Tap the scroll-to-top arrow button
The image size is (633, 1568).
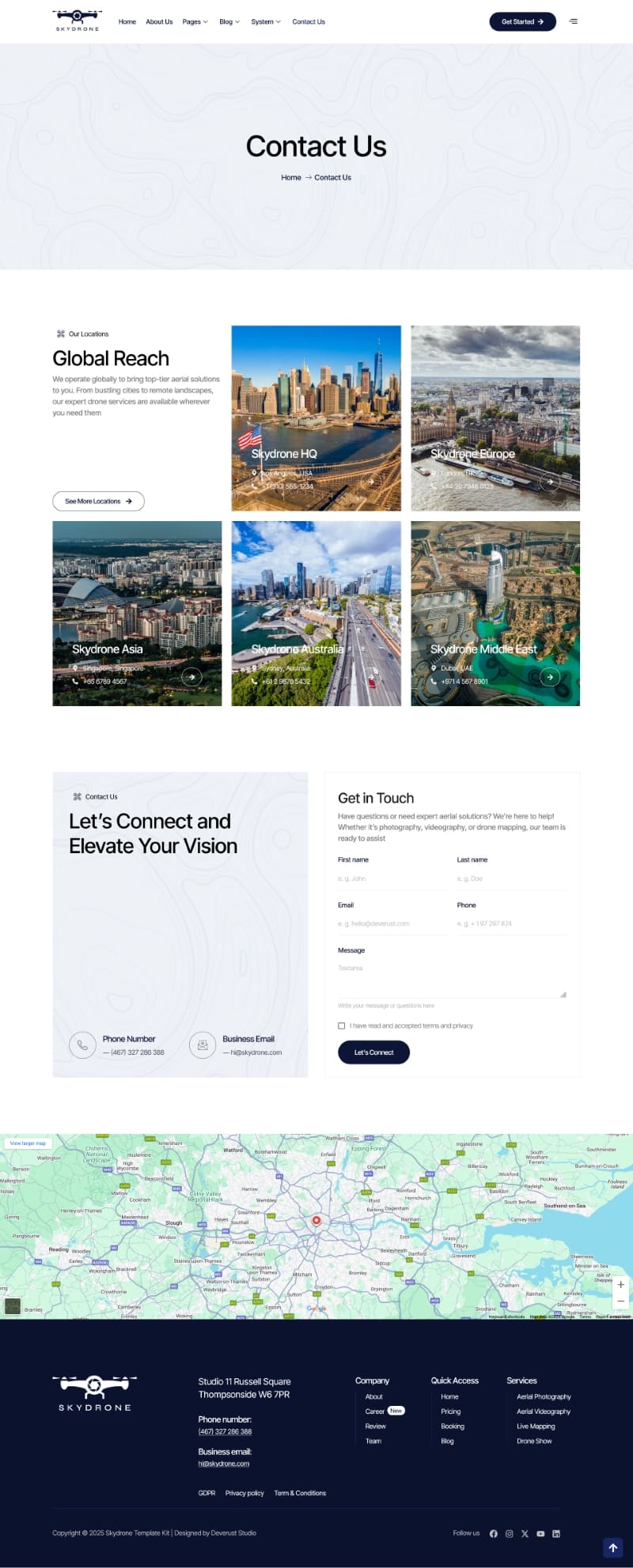click(x=612, y=1547)
